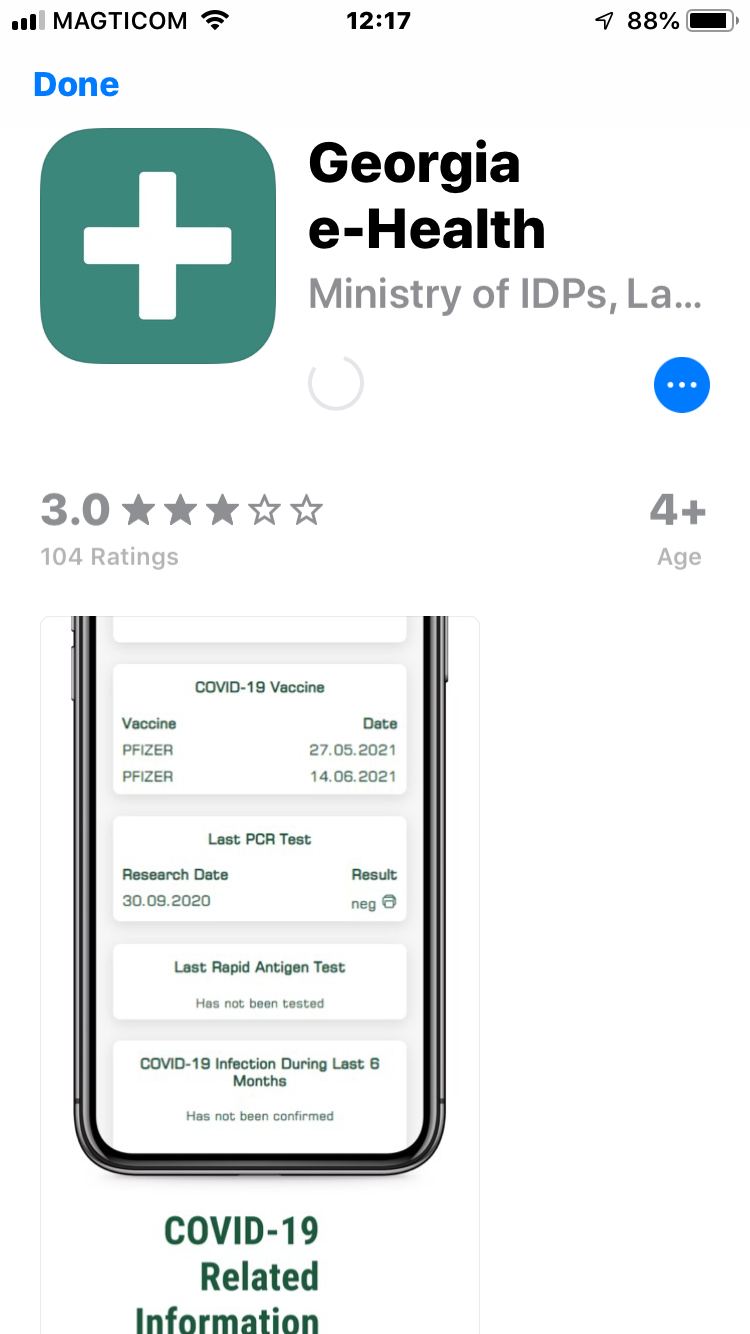Open the blue more options button

point(681,385)
